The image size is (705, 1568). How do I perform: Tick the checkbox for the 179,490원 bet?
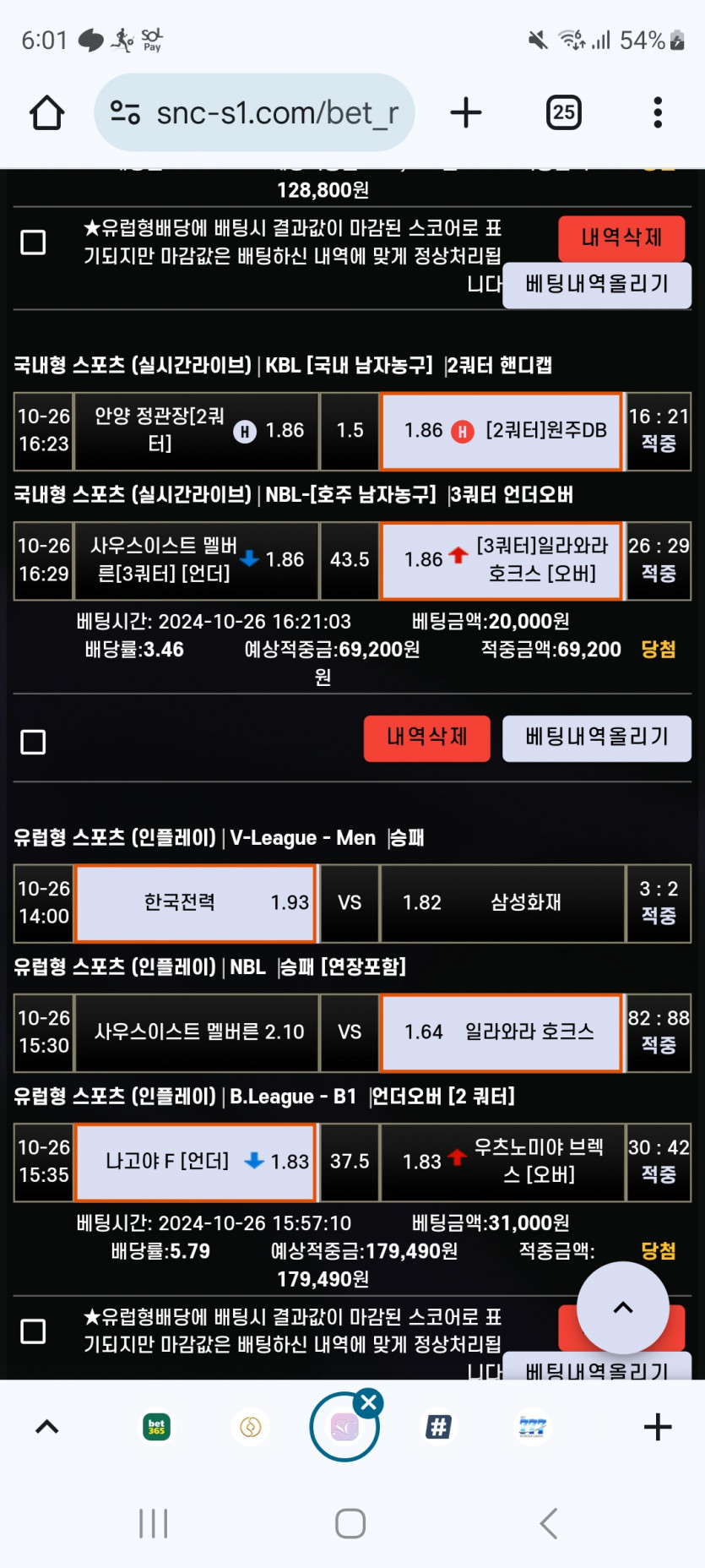[33, 1331]
